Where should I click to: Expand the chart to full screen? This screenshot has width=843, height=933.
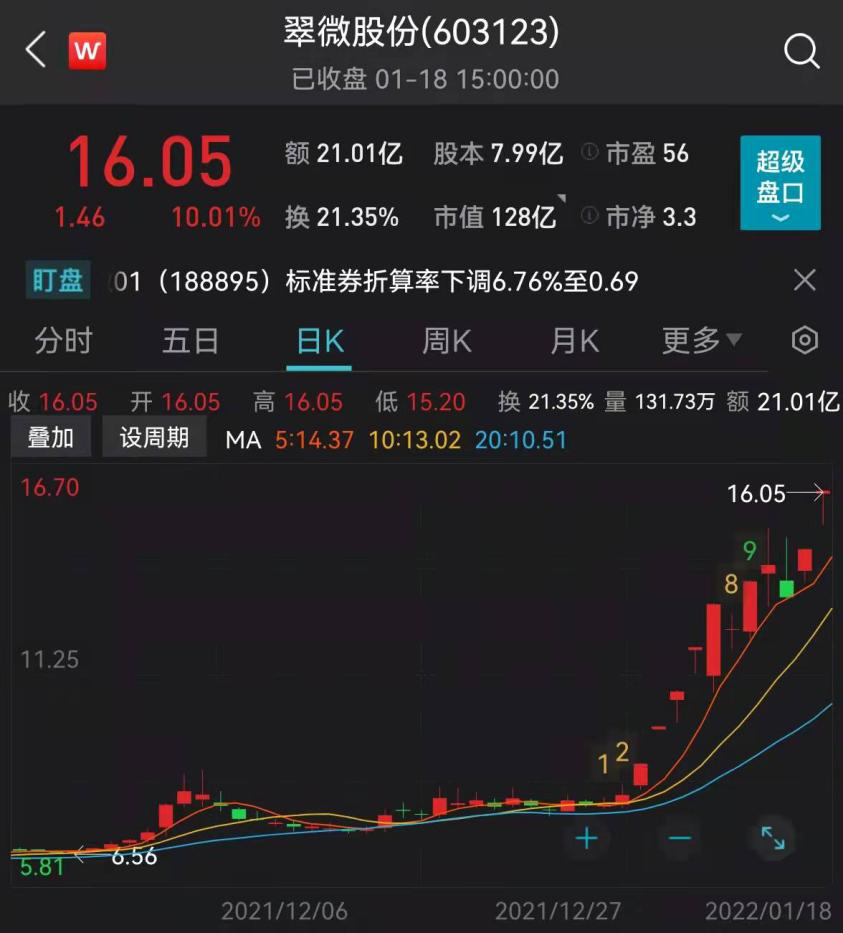[773, 838]
